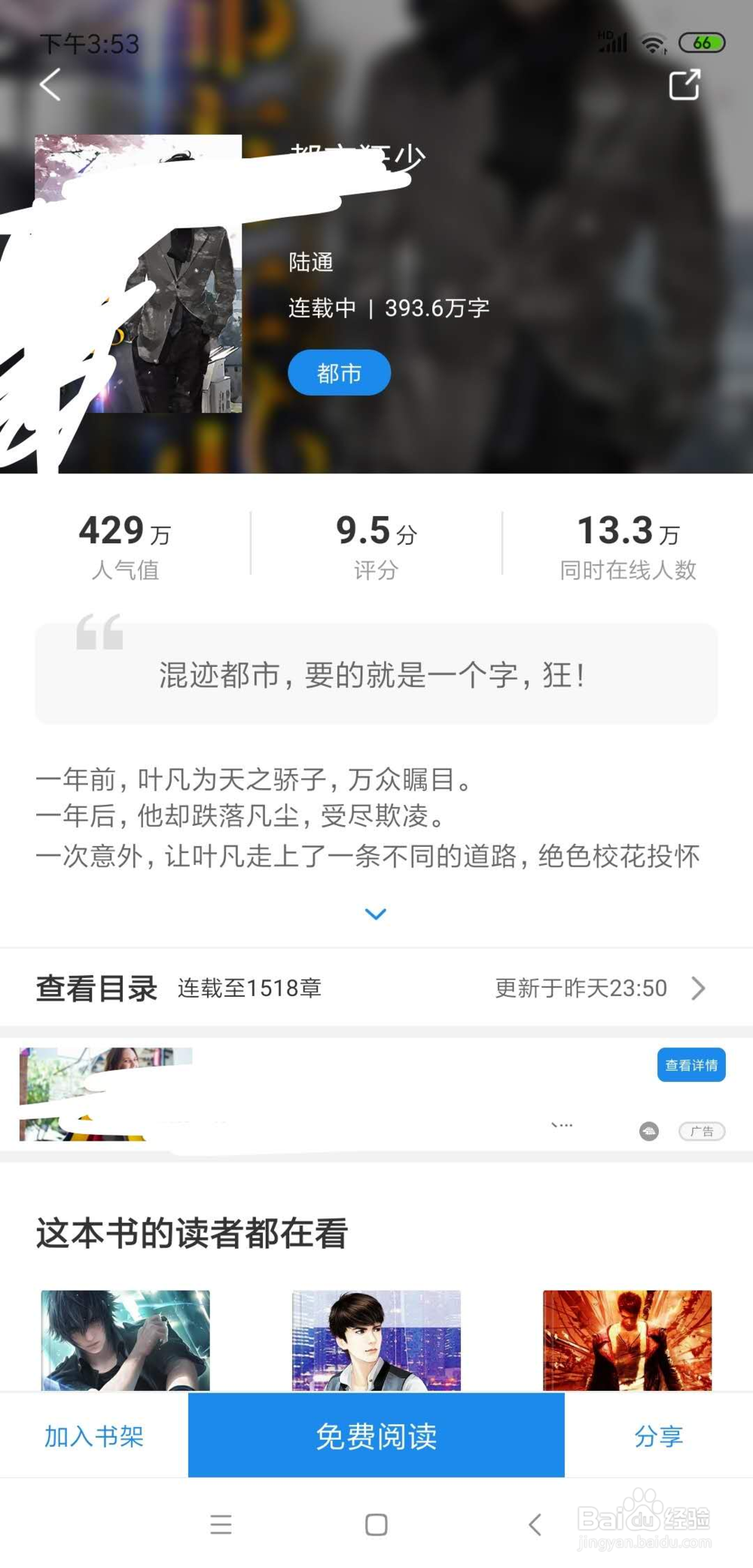Screen dimensions: 753x1568
Task: Open the chapter list via the right chevron
Action: coord(699,988)
